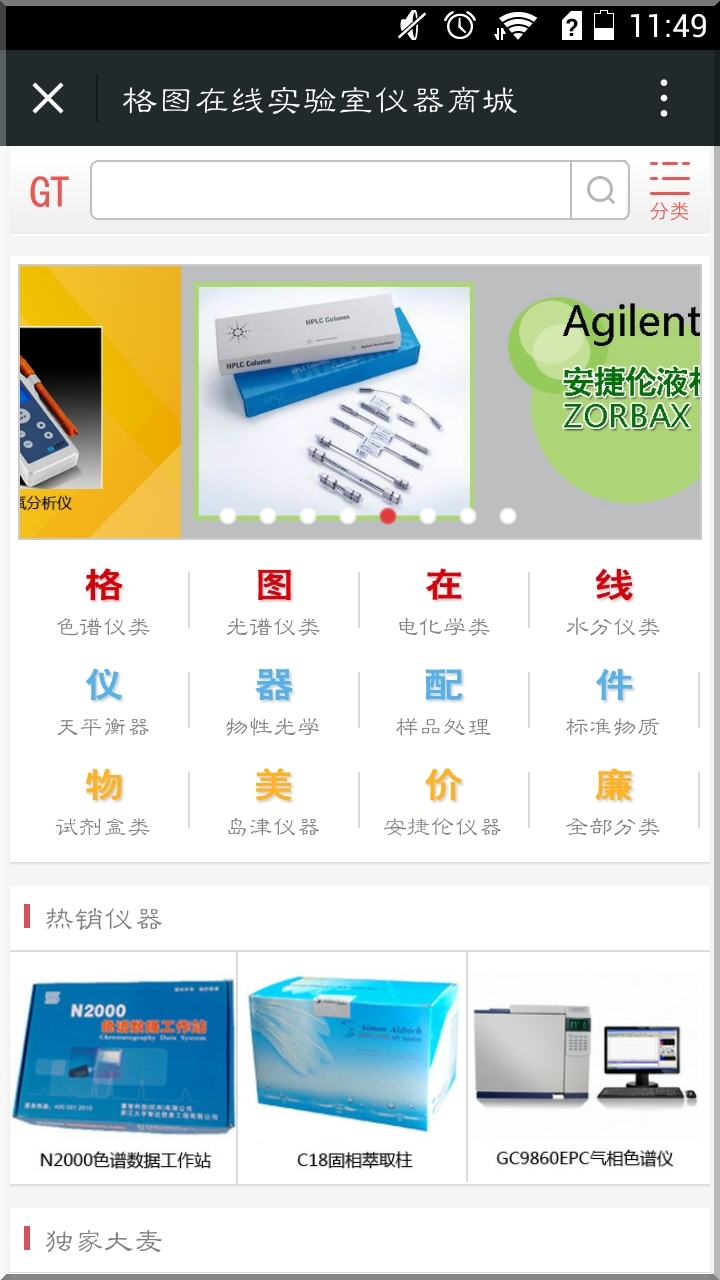Select the first carousel indicator dot
720x1280 pixels.
click(227, 517)
